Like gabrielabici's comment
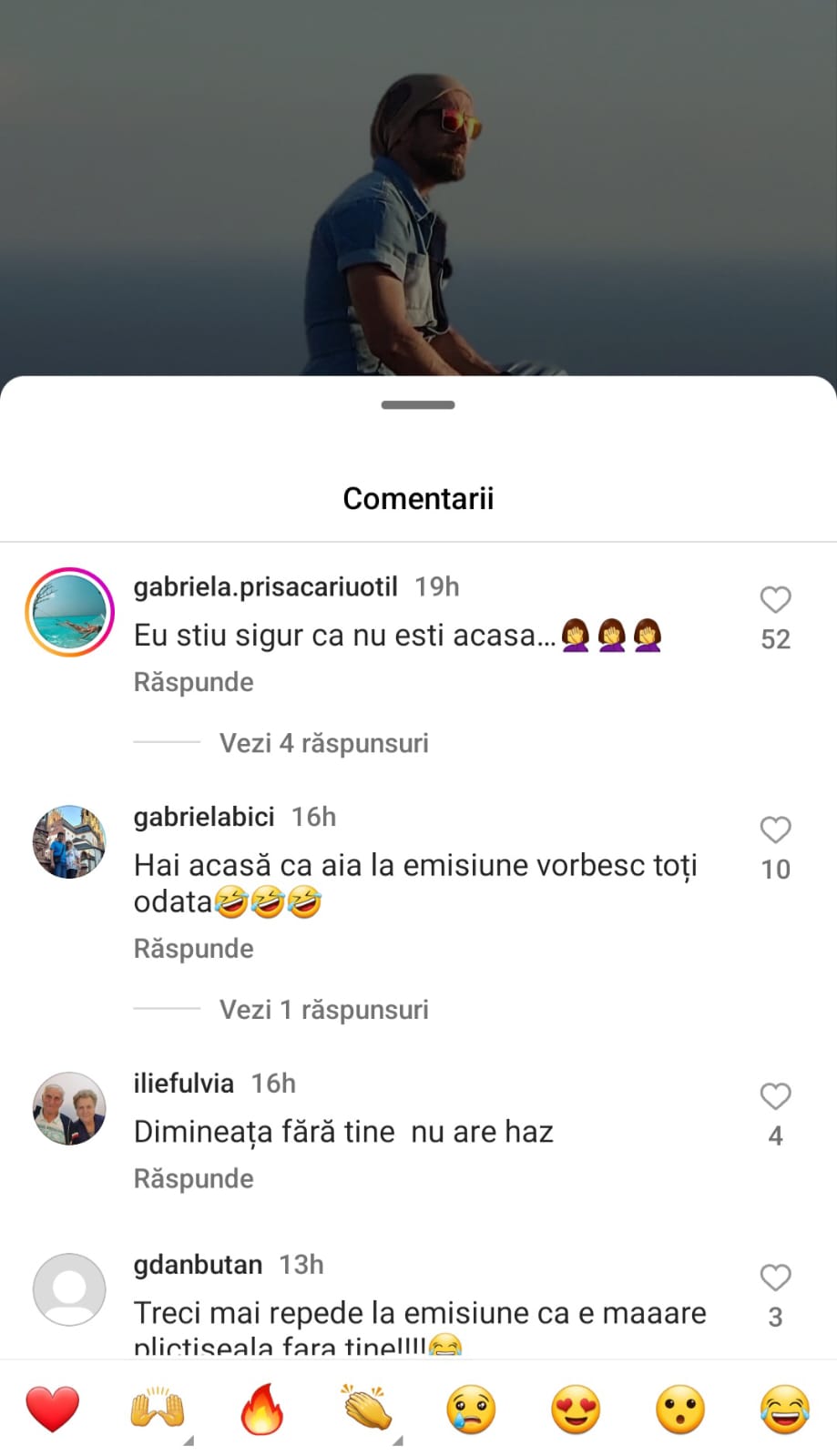Image resolution: width=837 pixels, height=1456 pixels. 775,830
